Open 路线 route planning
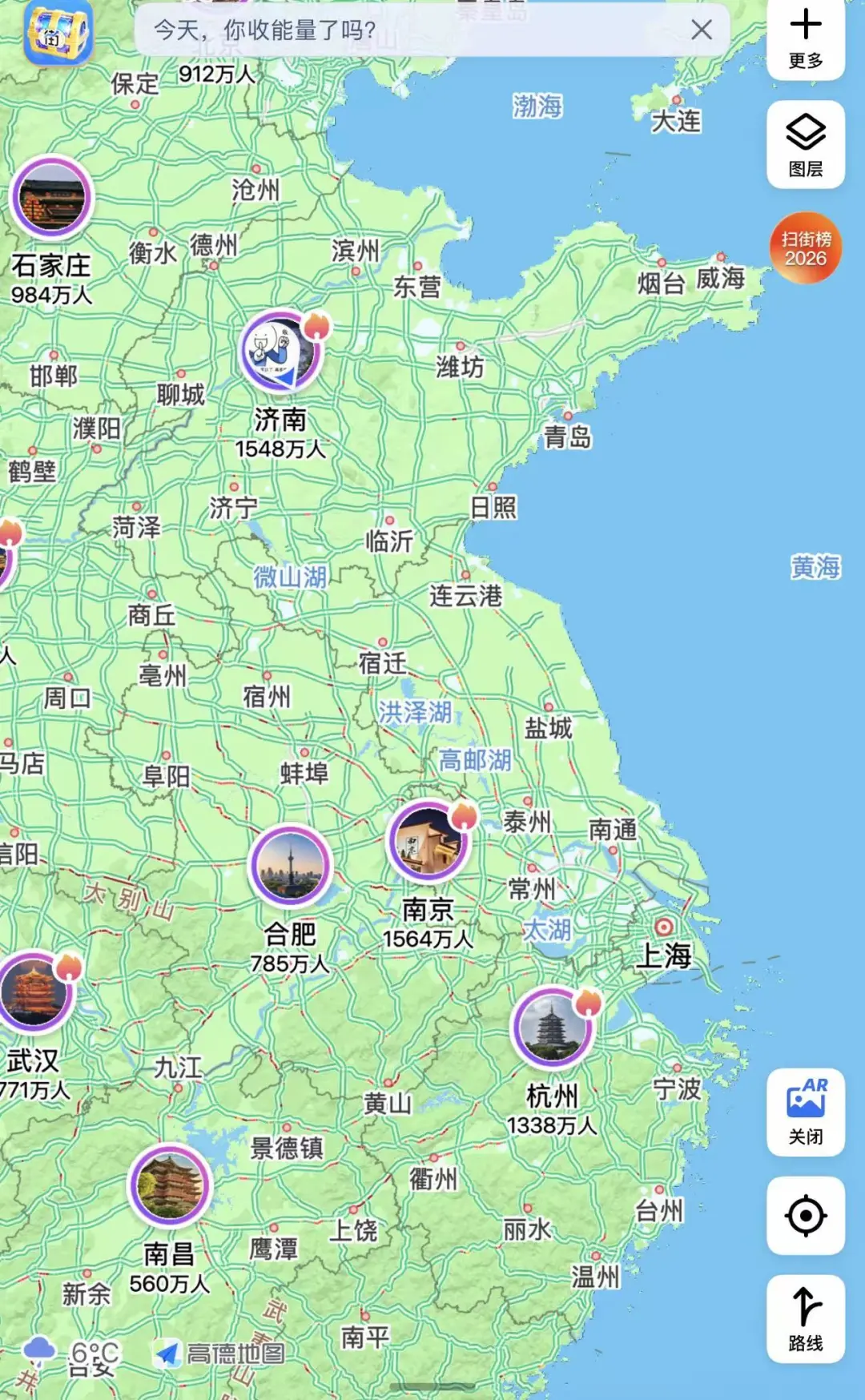 [806, 1318]
